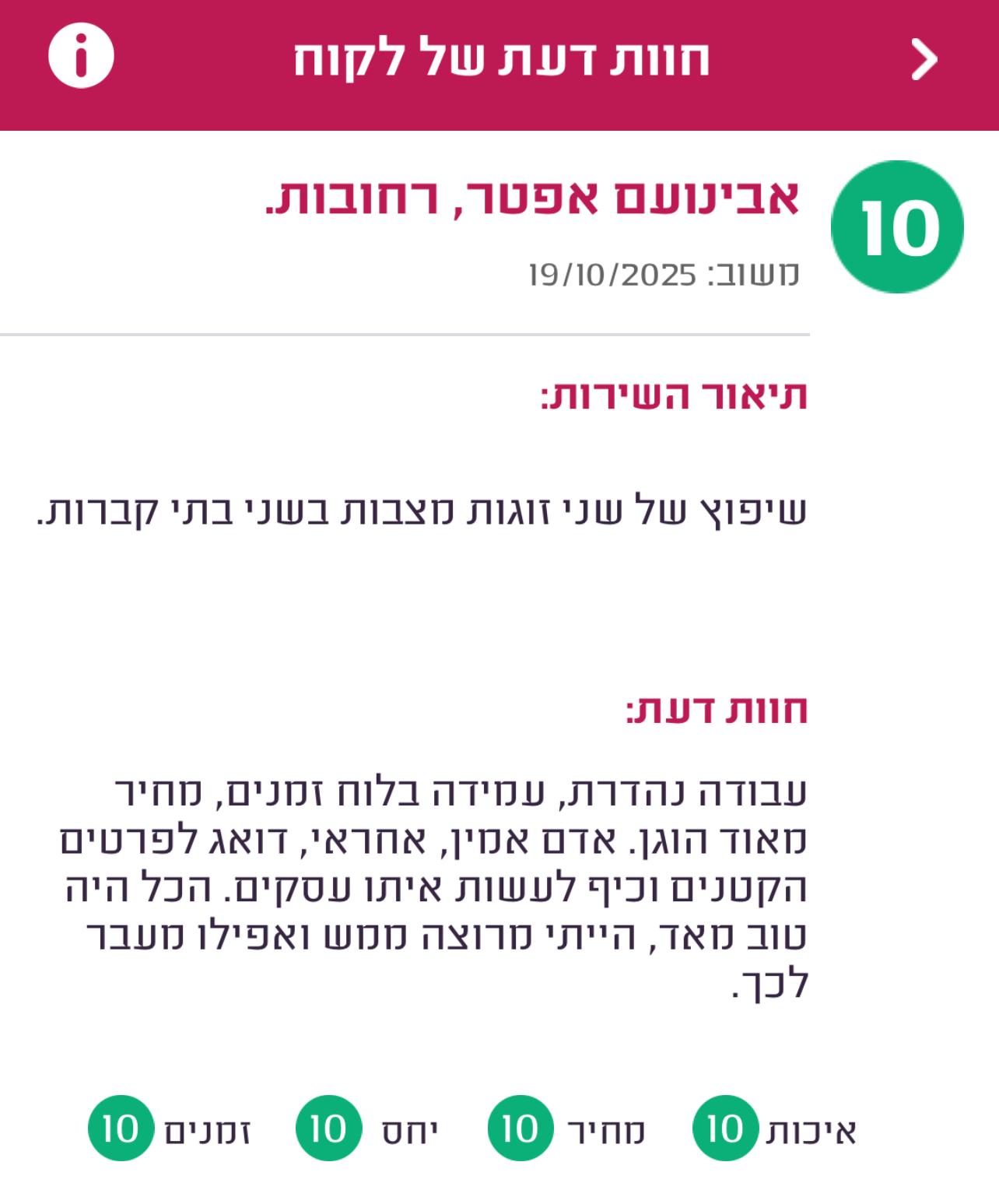
Task: Go back using the header arrow
Action: point(924,60)
